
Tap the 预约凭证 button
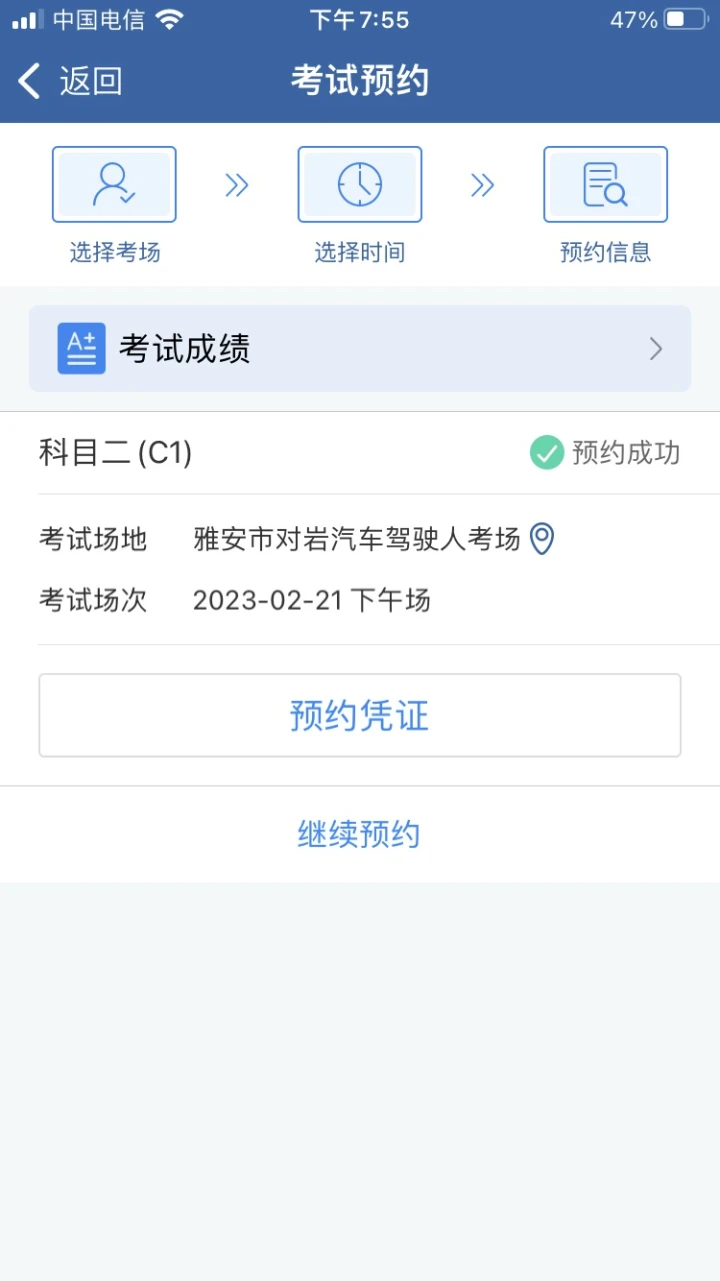pos(360,715)
